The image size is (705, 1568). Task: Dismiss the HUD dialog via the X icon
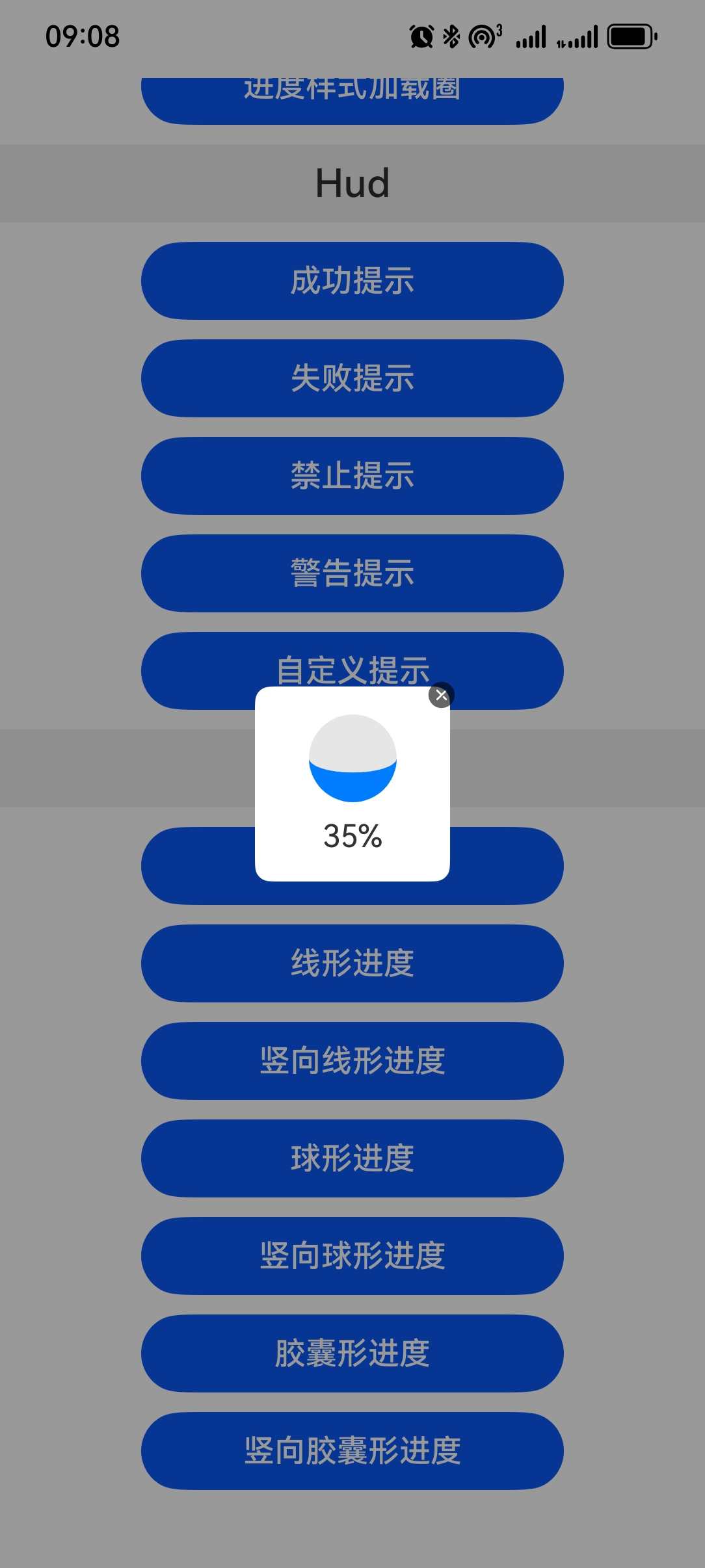(x=441, y=696)
